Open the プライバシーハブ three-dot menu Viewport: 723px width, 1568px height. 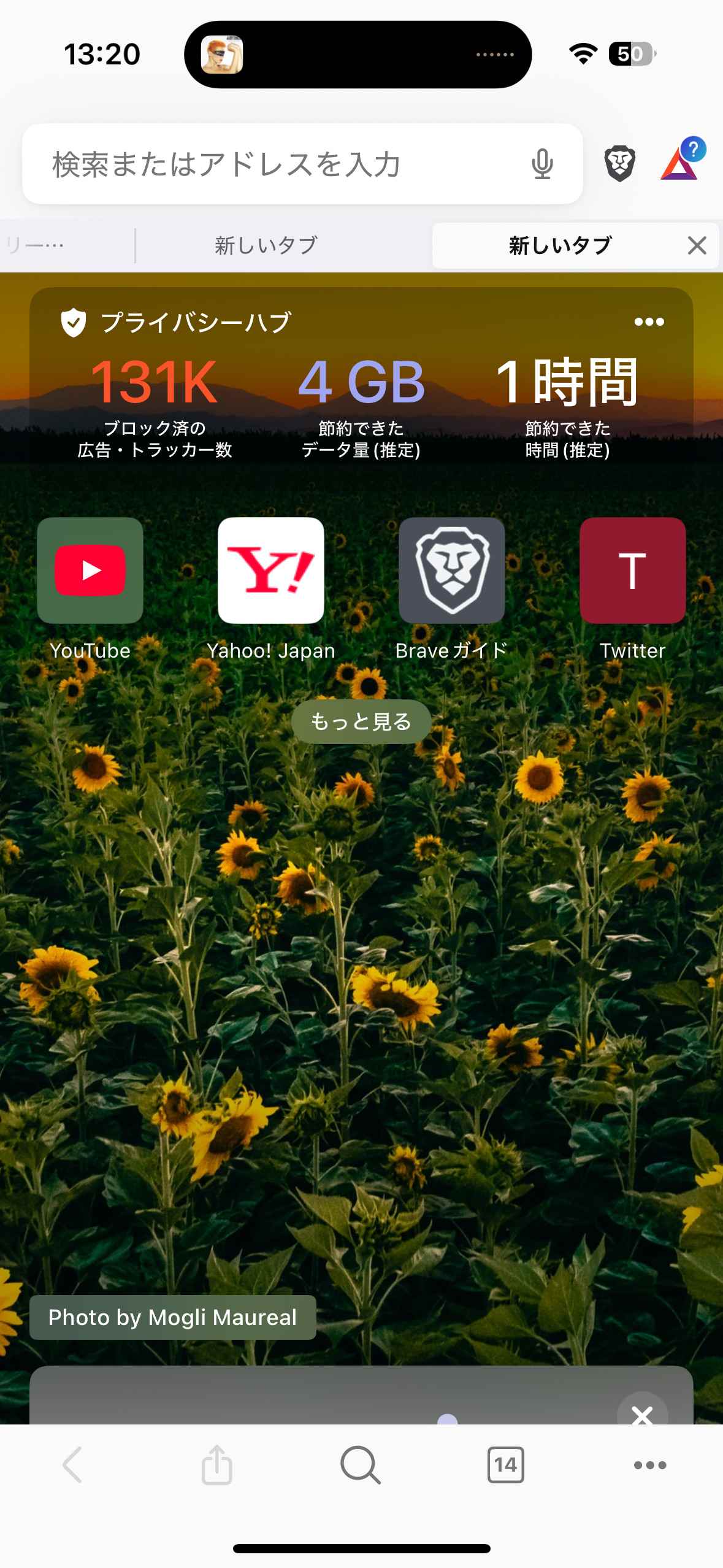pyautogui.click(x=649, y=322)
